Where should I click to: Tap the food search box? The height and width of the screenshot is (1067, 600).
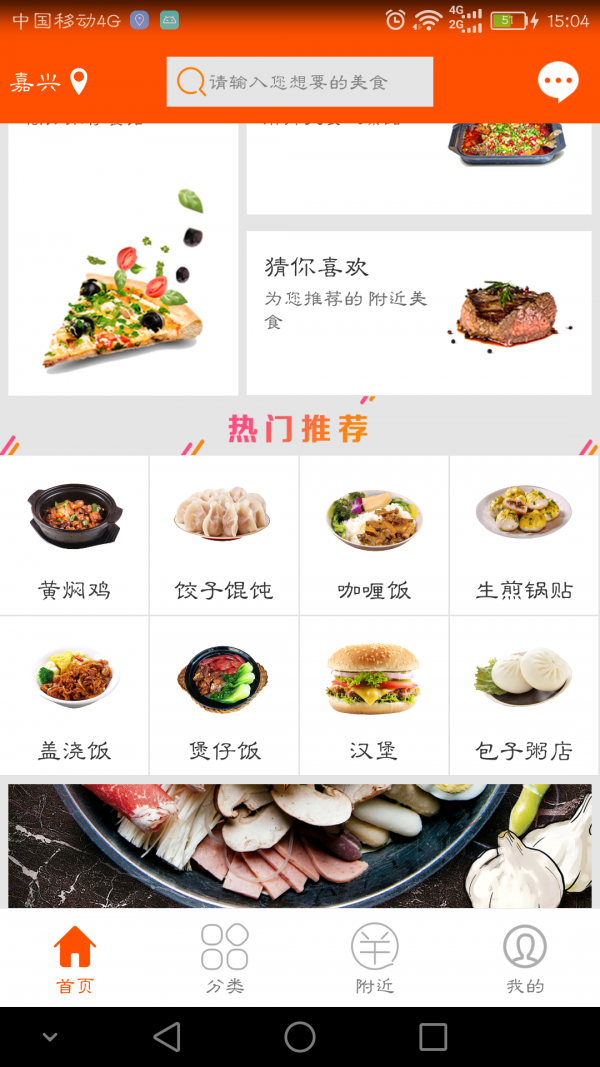click(x=300, y=82)
